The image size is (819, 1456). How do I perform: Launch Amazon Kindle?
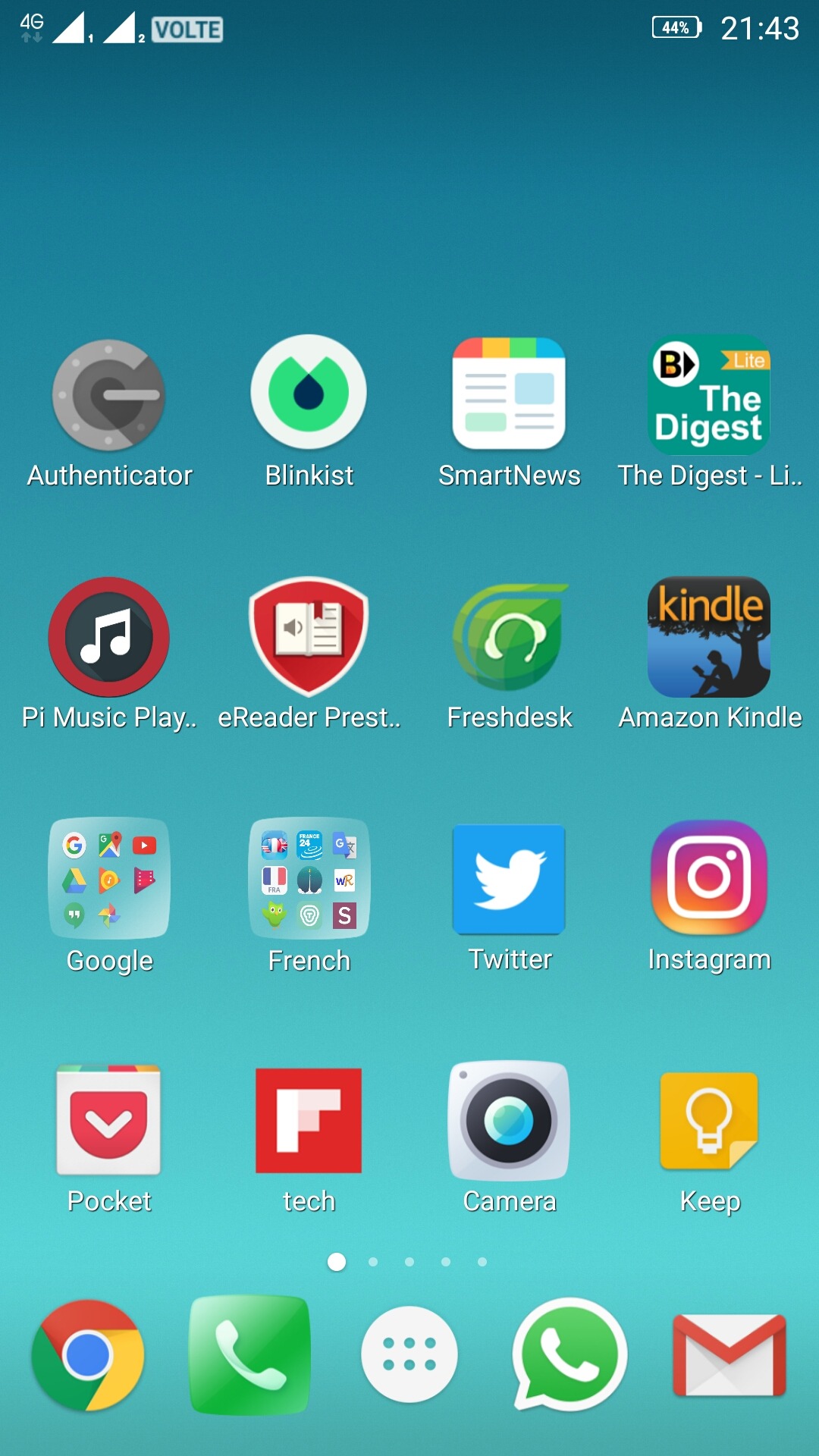point(709,637)
